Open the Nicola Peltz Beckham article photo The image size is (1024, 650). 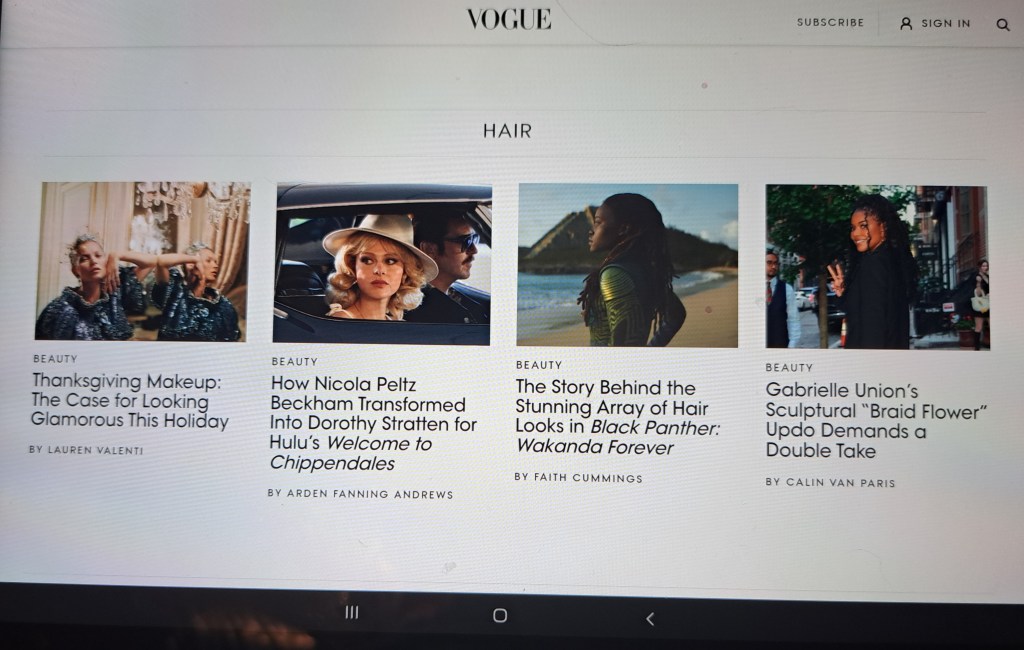tap(383, 265)
